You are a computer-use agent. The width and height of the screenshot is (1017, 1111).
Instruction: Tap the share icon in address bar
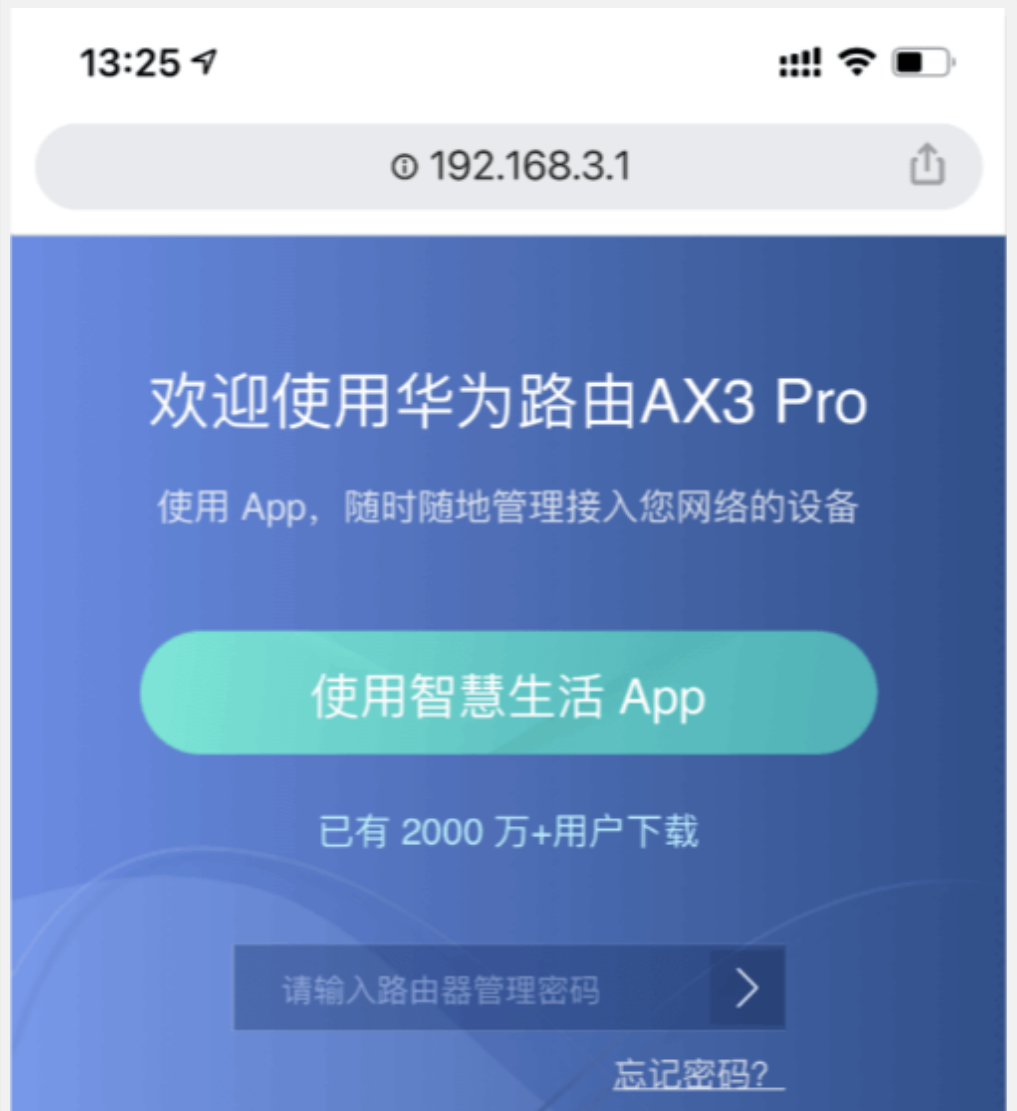(x=927, y=166)
